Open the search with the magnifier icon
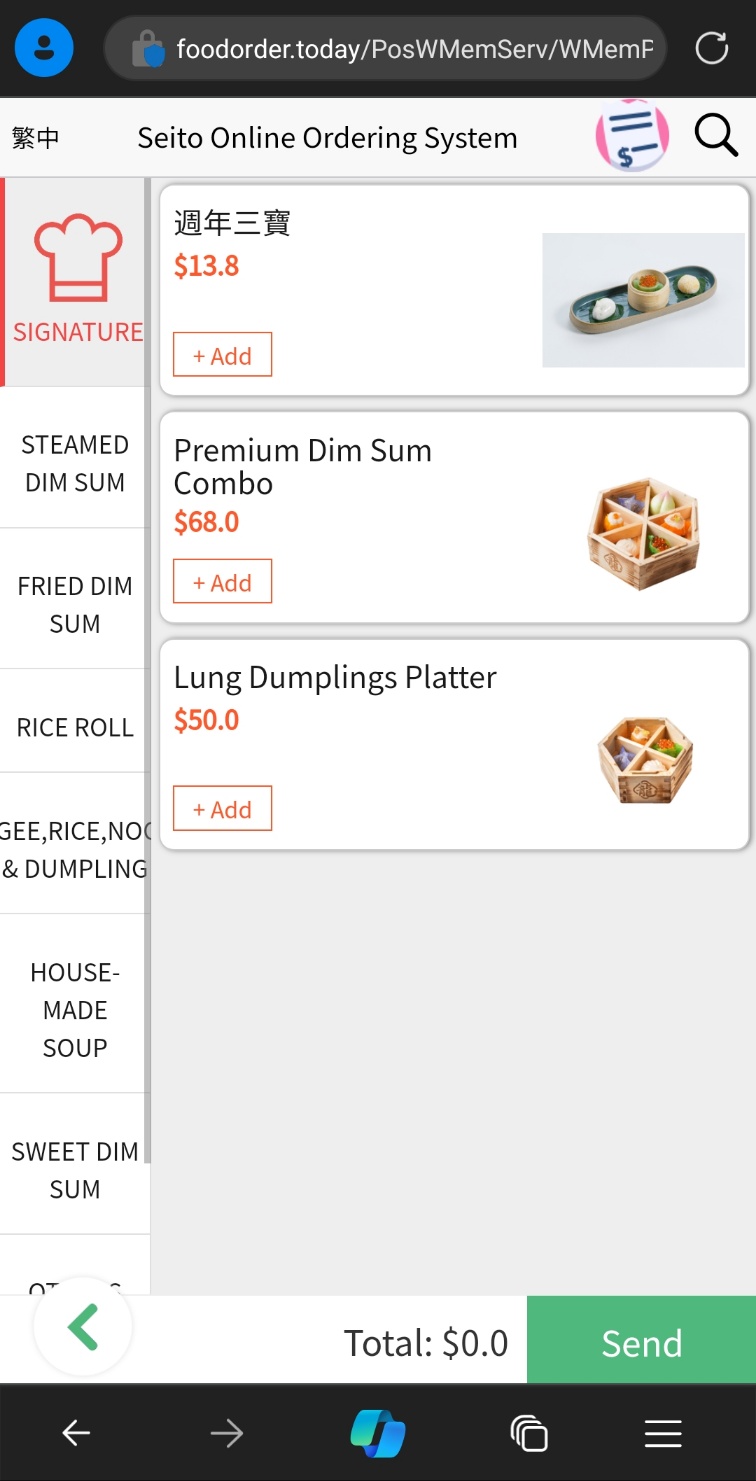 [x=716, y=136]
